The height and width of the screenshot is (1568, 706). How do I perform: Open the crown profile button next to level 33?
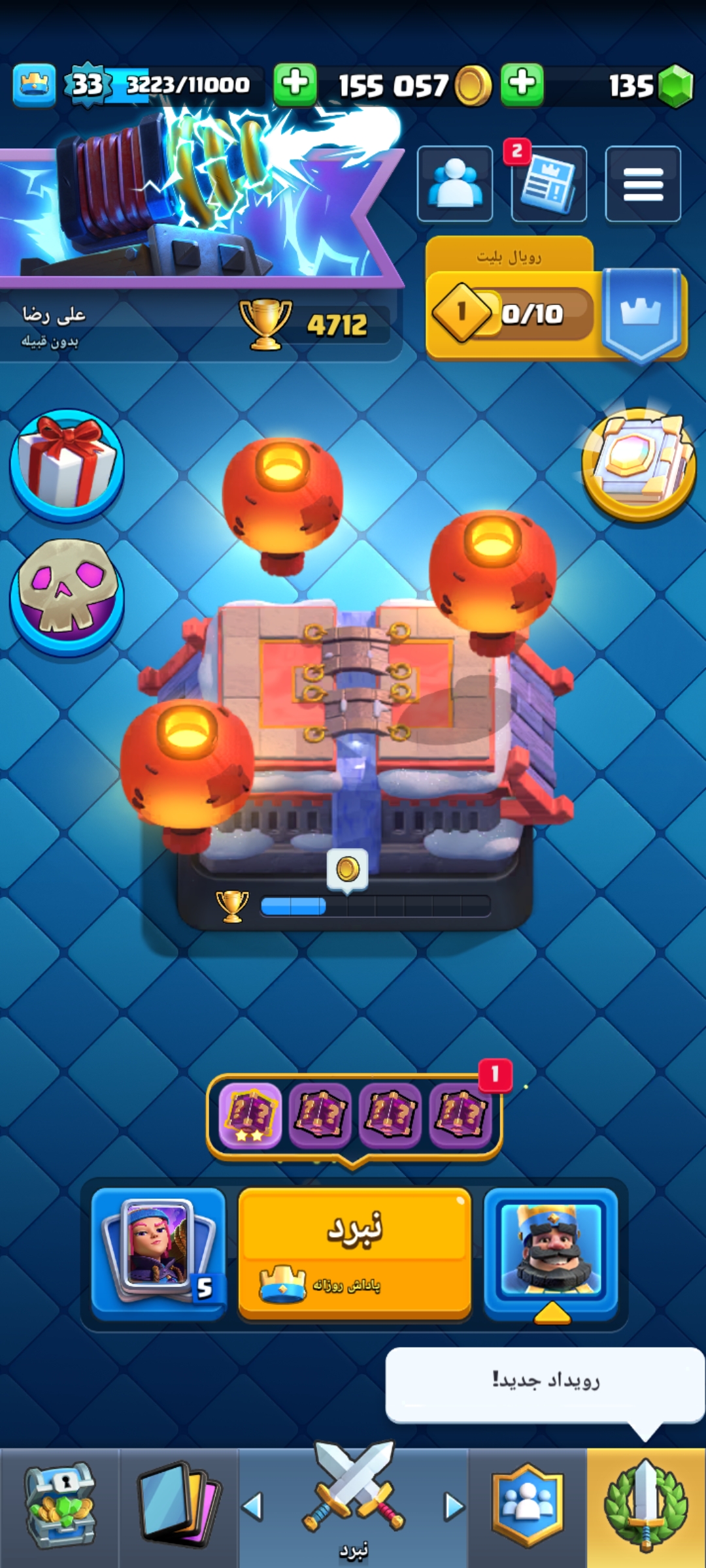tap(34, 84)
